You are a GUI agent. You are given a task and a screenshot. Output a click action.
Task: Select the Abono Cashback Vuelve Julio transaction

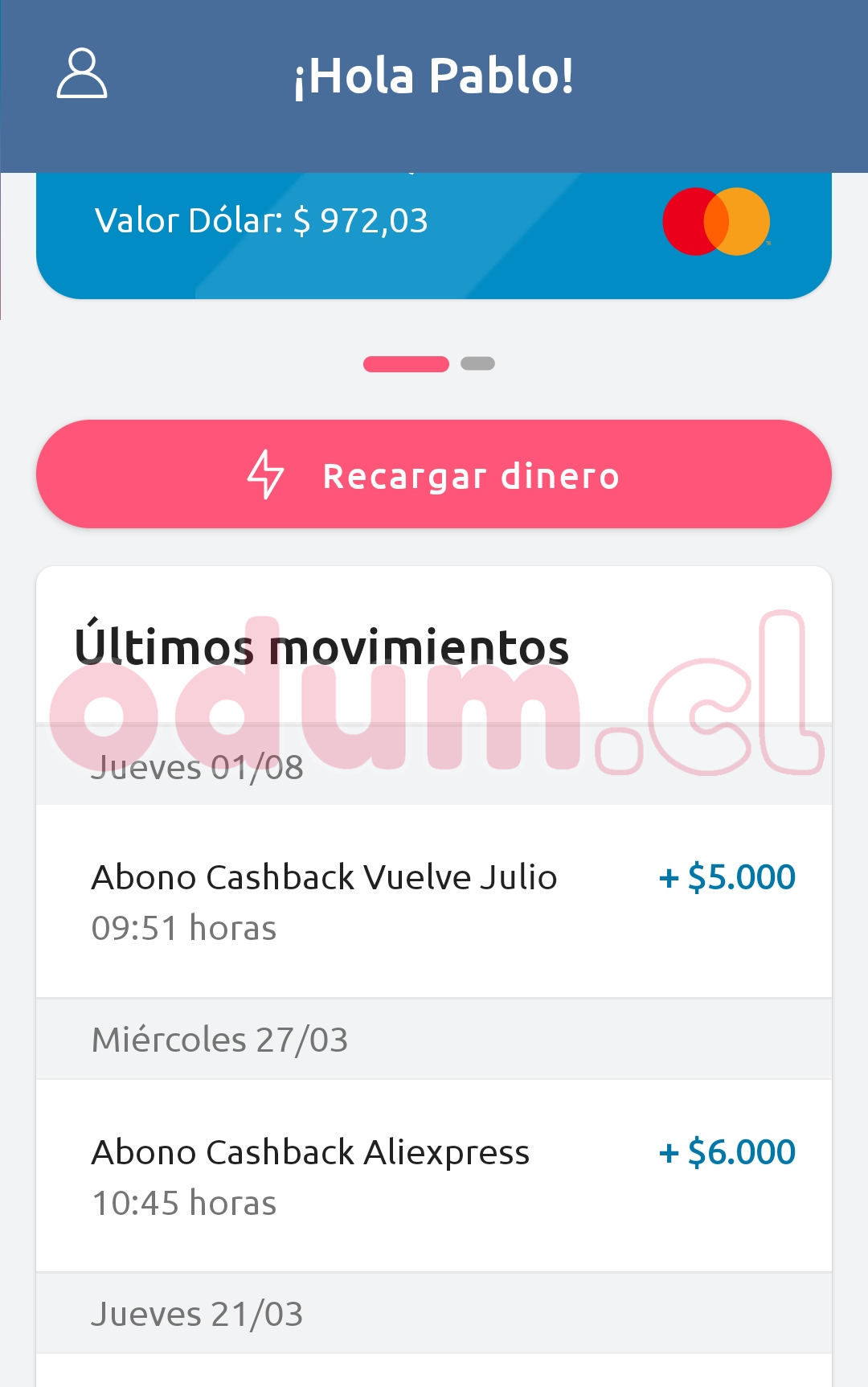click(325, 878)
